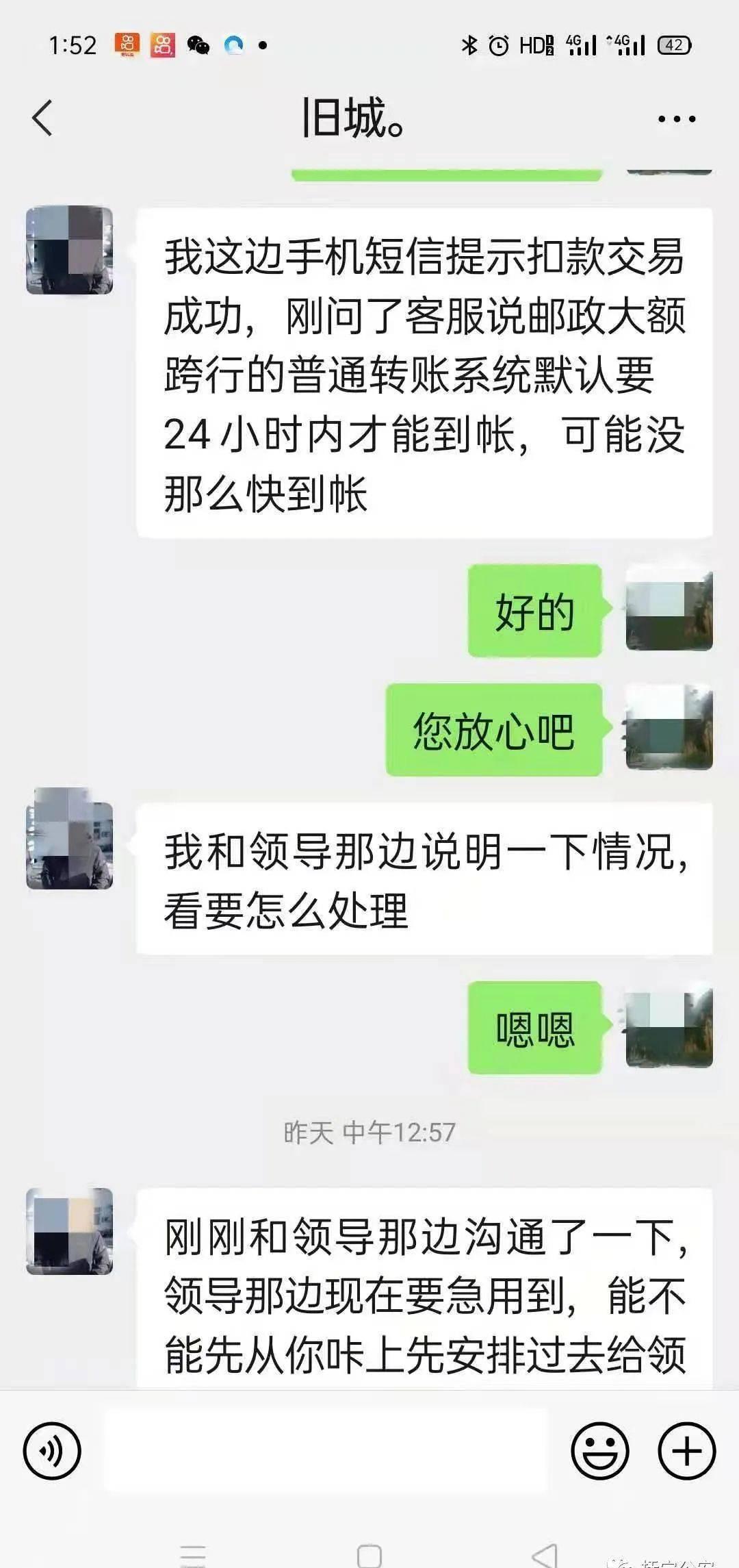Tap the message text field

point(326,1451)
